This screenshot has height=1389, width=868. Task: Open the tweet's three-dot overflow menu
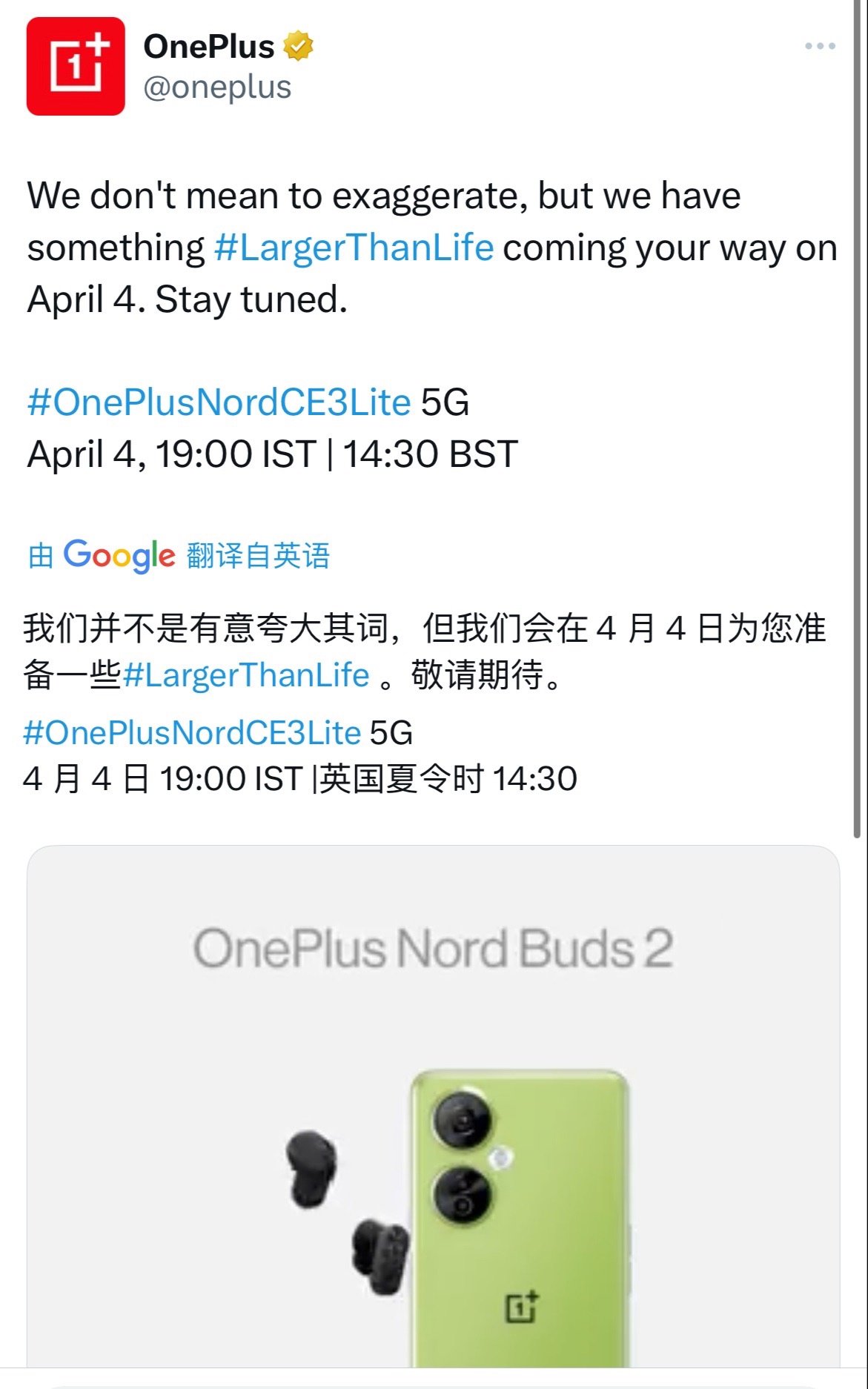820,46
